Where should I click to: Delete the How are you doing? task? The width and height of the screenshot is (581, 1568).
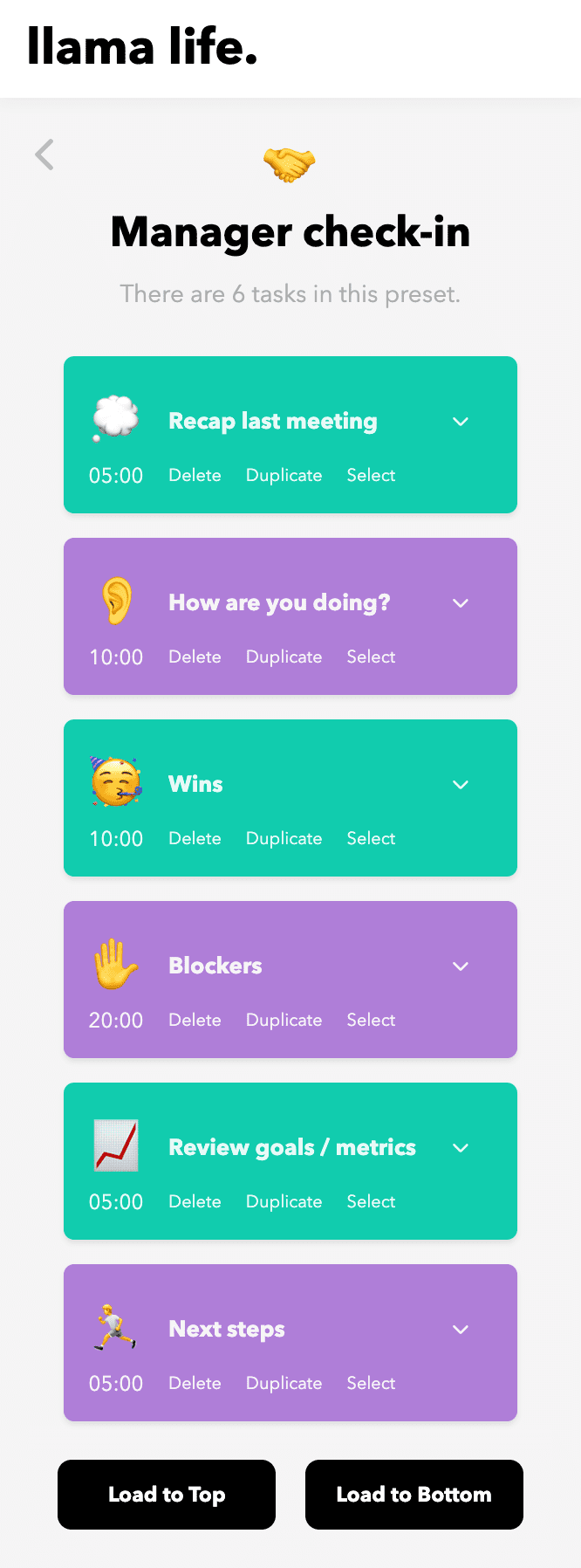[x=195, y=657]
